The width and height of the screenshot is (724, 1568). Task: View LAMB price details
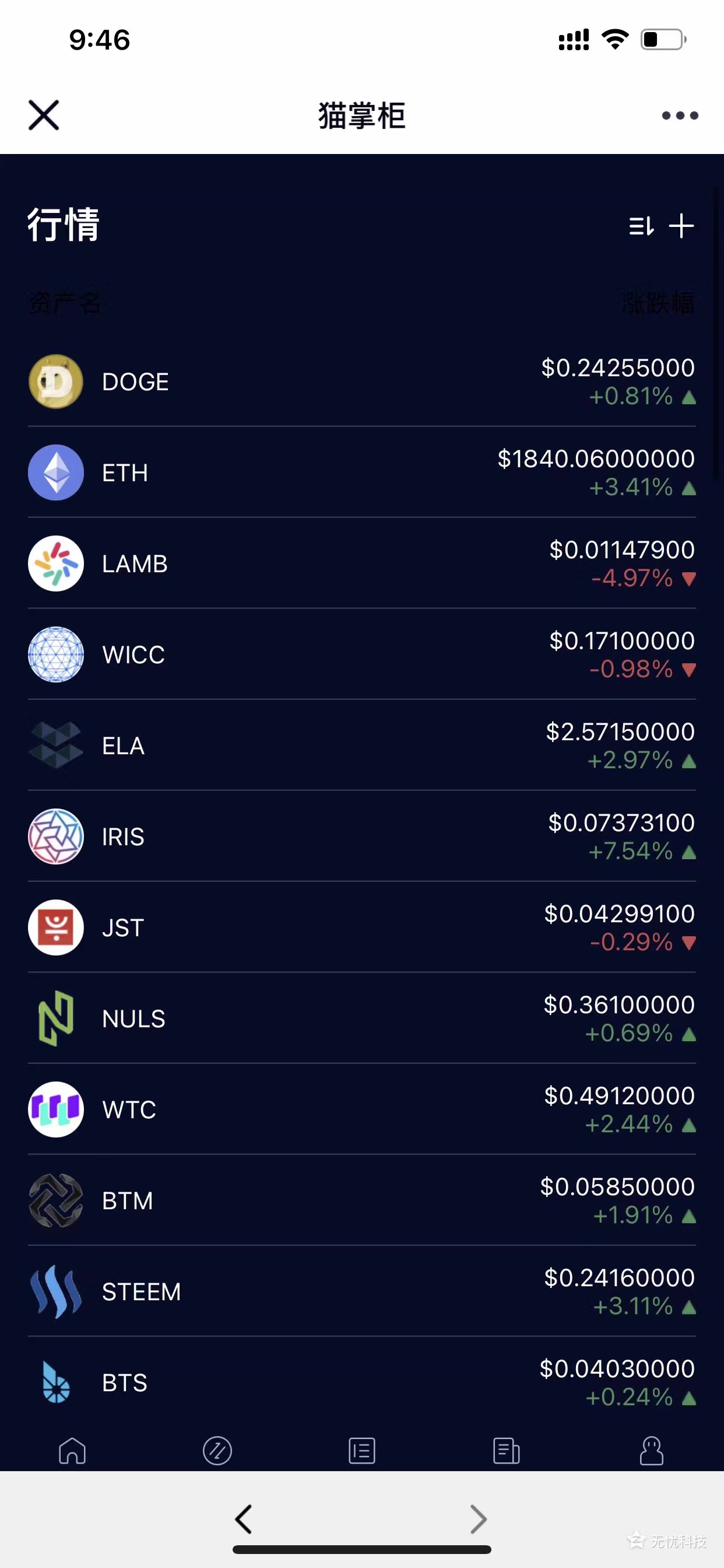coord(362,563)
